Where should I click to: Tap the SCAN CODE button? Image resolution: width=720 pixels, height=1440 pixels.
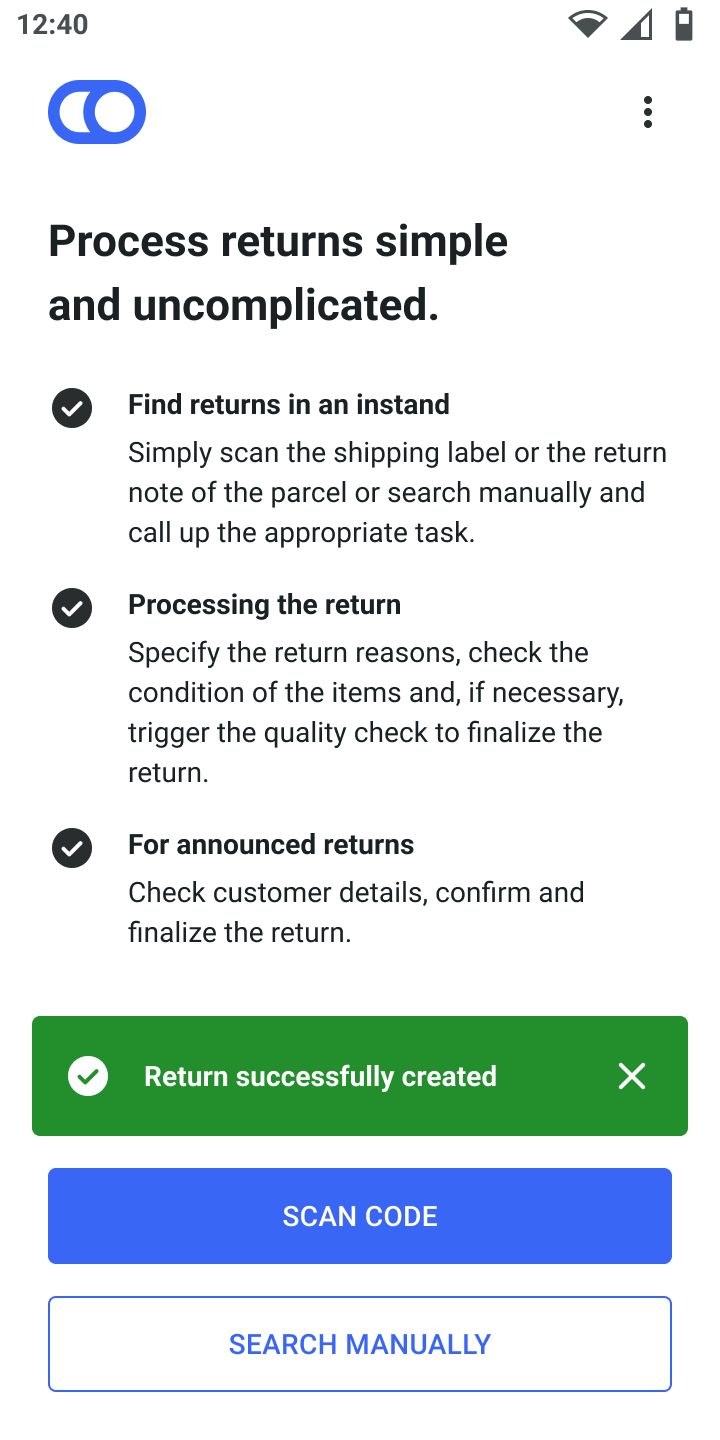point(360,1216)
